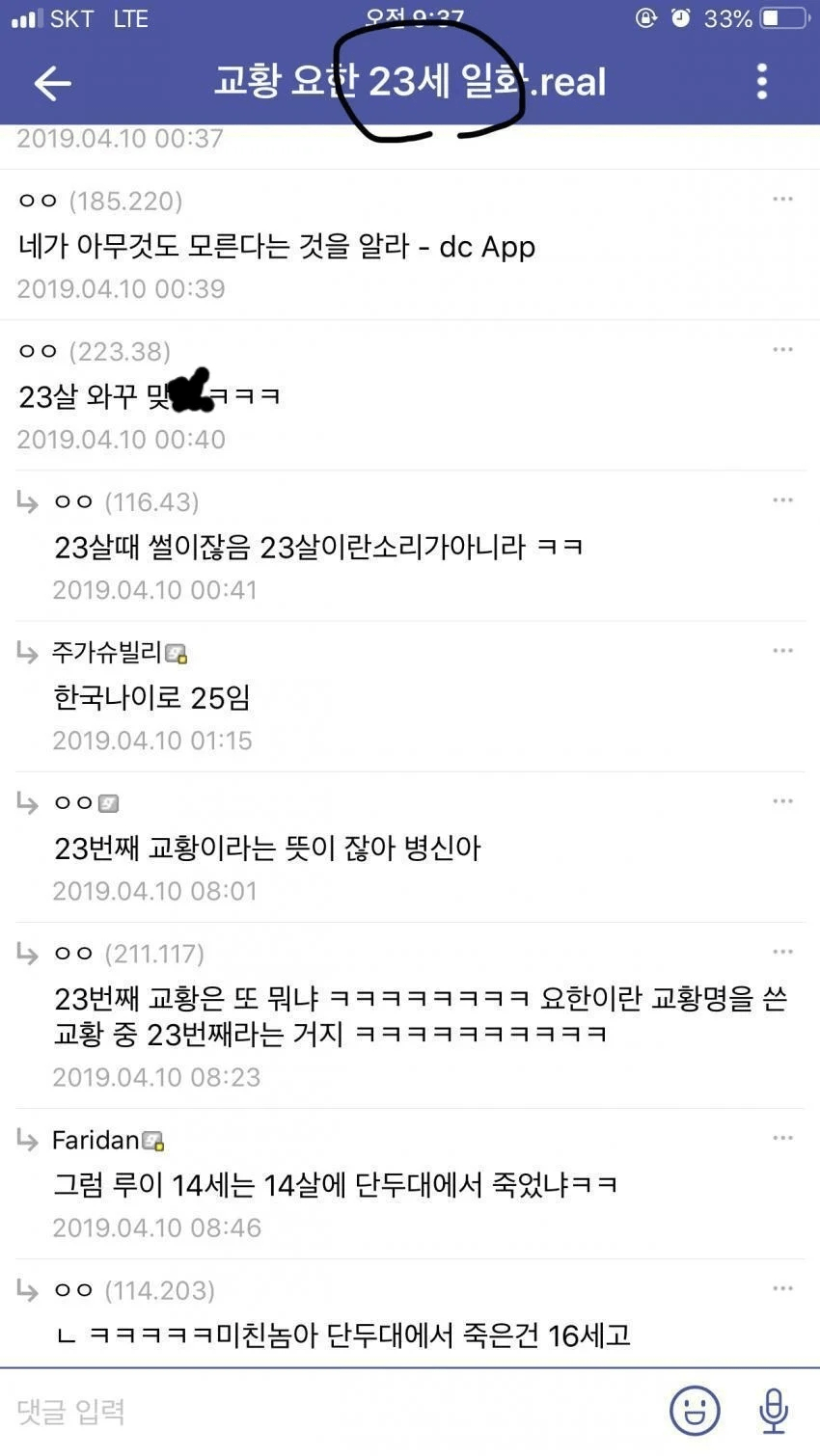
Task: Go back using the arrow icon
Action: (53, 83)
